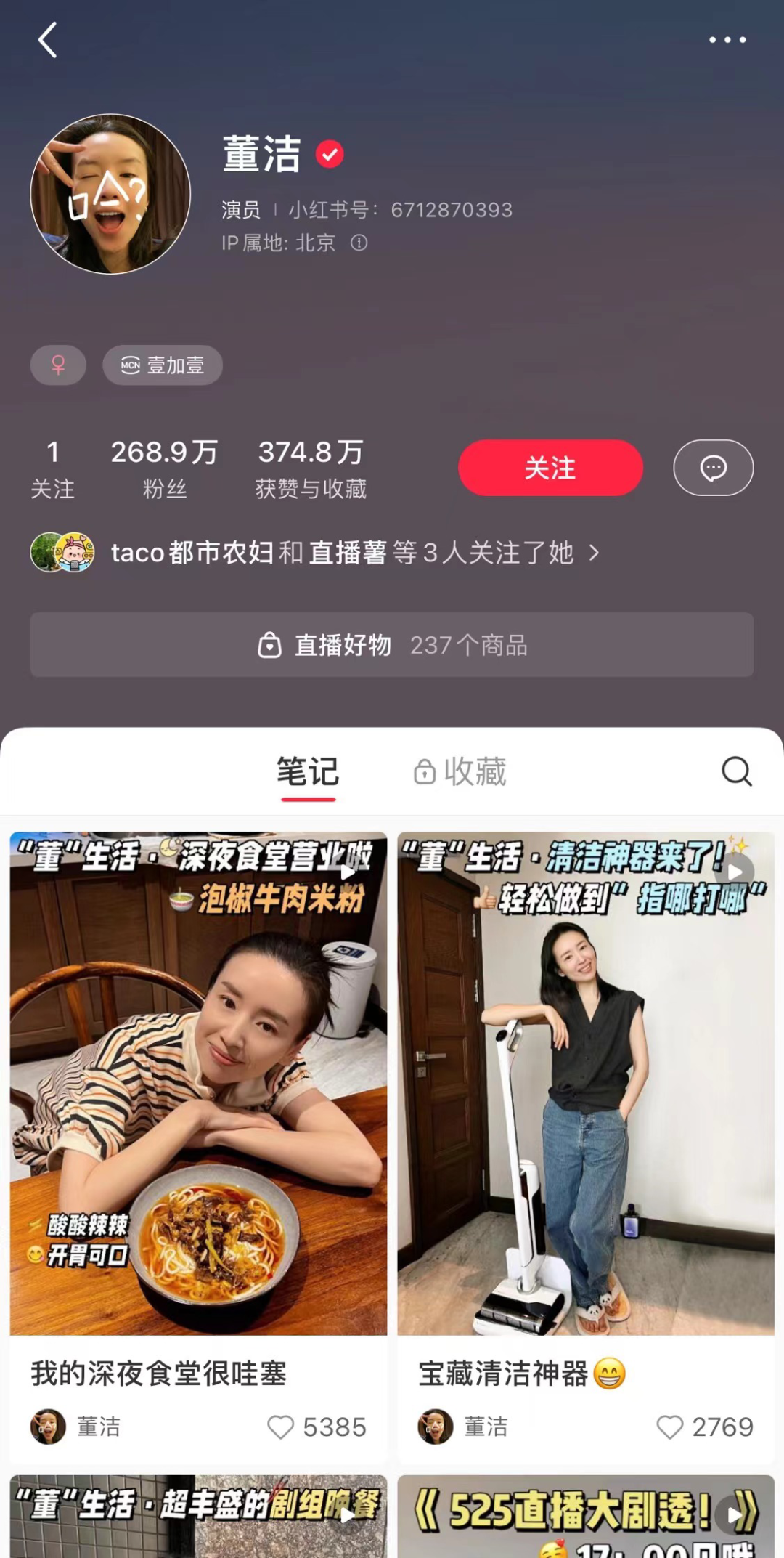Open the note 宝藏清洁神器
Screen dimensions: 784x1558
coord(586,1084)
